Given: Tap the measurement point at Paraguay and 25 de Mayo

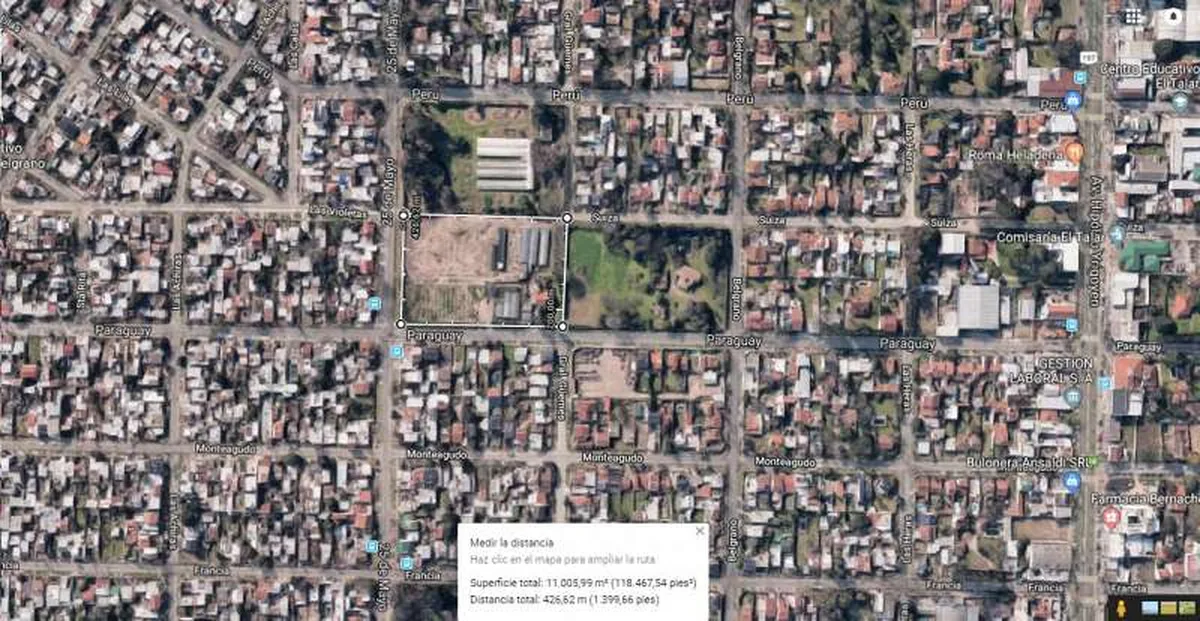Looking at the screenshot, I should [x=401, y=324].
